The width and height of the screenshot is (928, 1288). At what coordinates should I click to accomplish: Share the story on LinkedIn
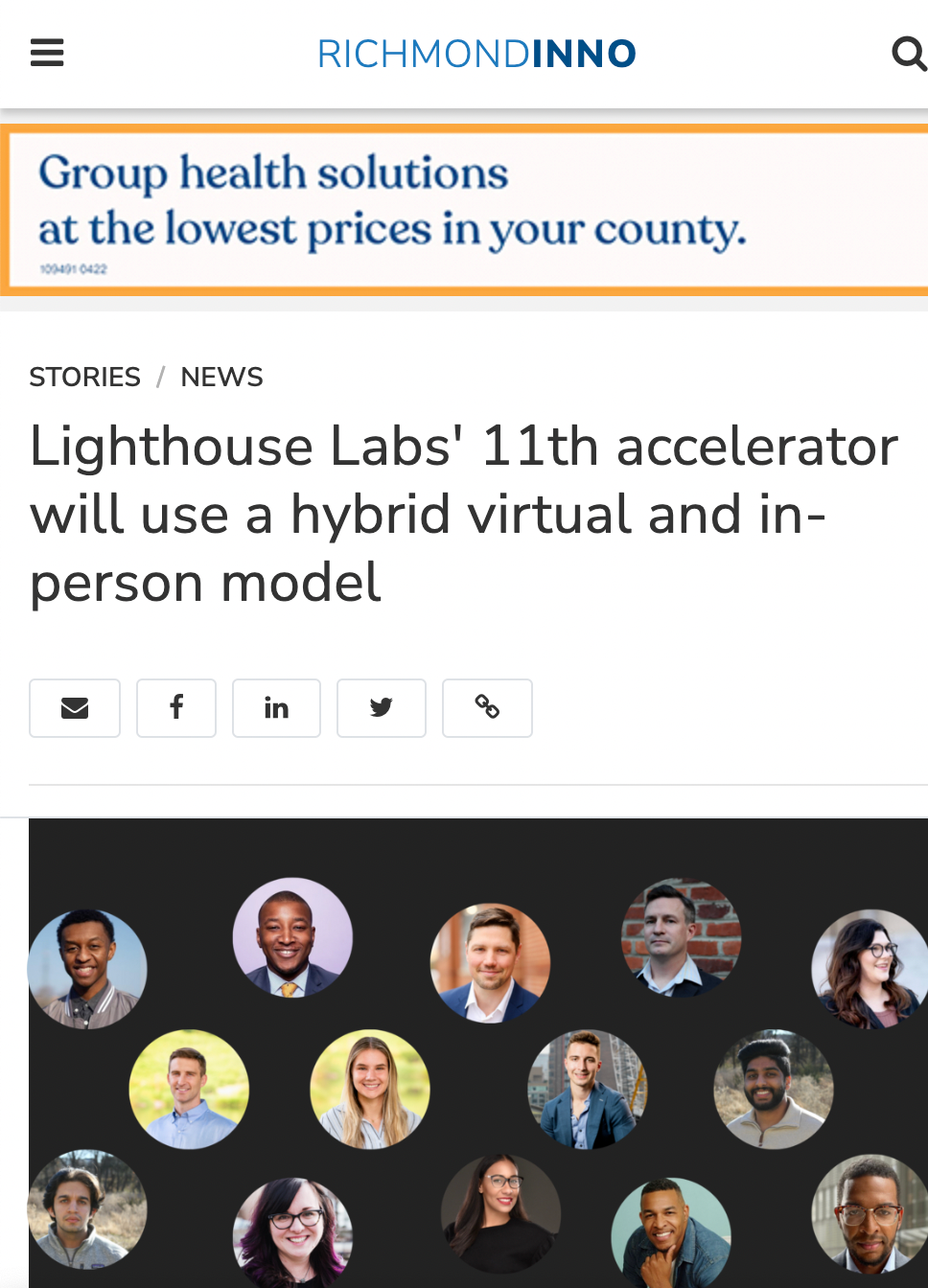coord(276,708)
